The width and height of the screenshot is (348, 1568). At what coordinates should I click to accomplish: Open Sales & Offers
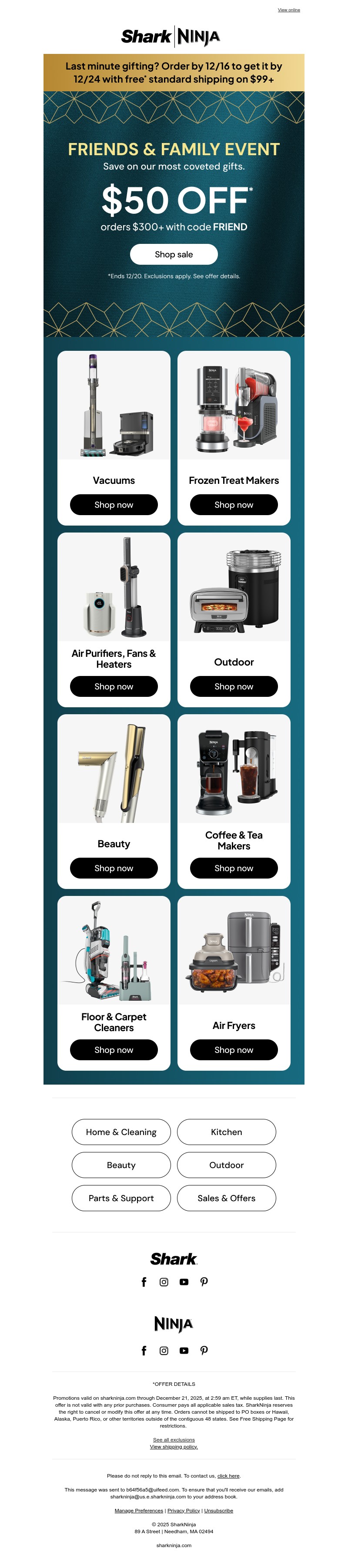[x=226, y=1198]
